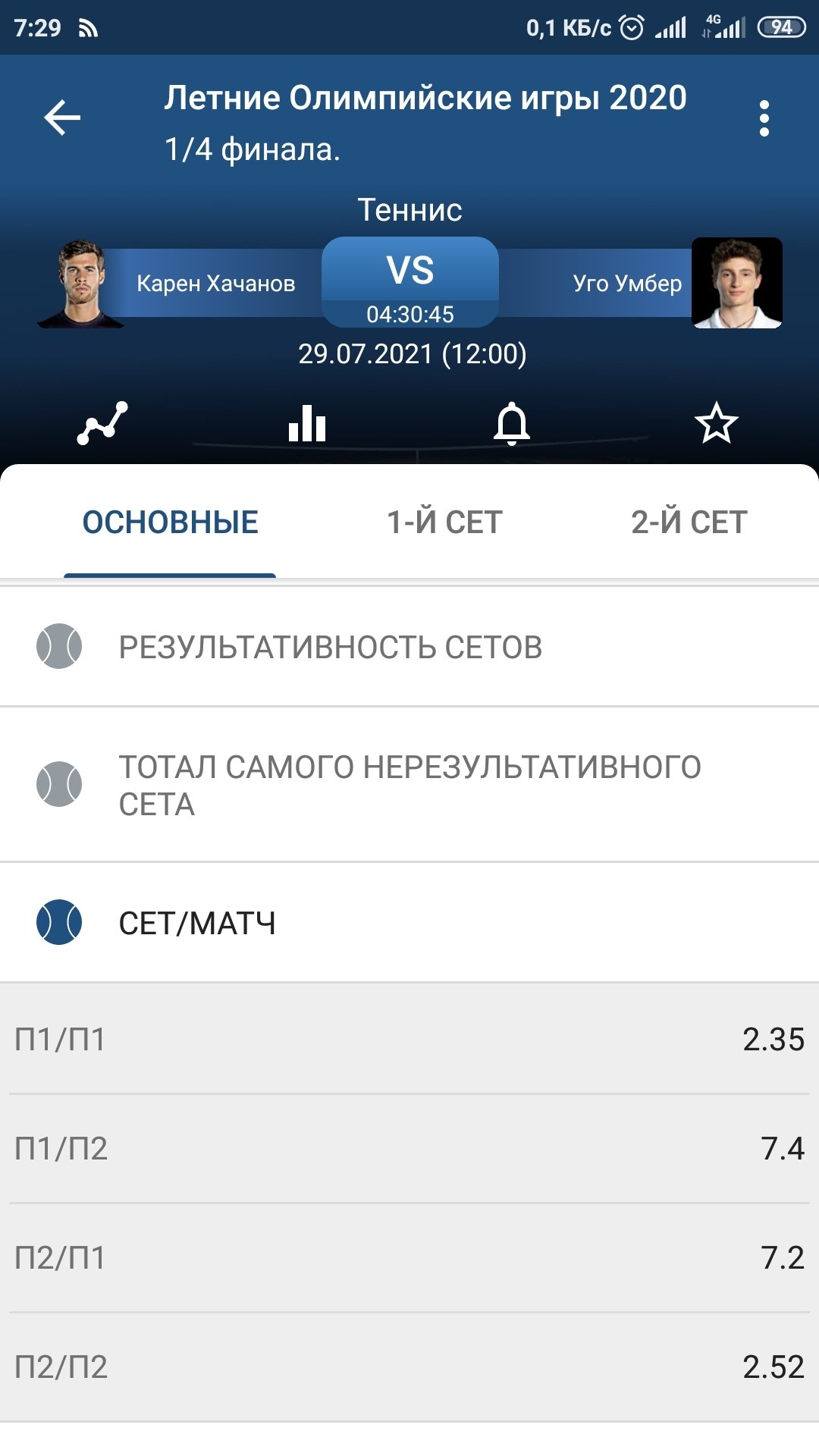819x1456 pixels.
Task: Collapse the СЕТ/МАТЧ market
Action: point(409,923)
